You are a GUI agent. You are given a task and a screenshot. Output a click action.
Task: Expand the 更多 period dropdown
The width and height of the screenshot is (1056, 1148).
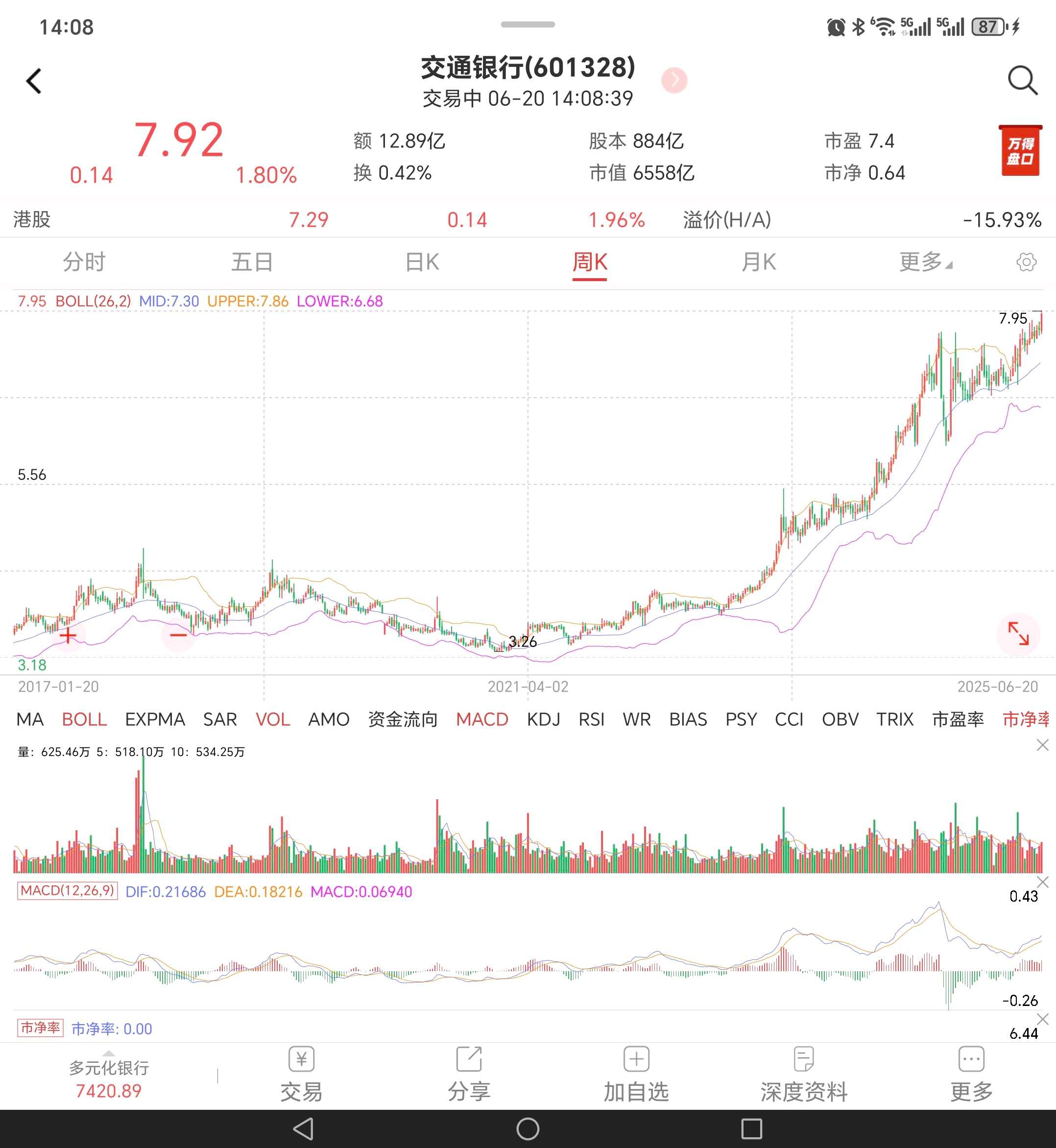point(925,263)
